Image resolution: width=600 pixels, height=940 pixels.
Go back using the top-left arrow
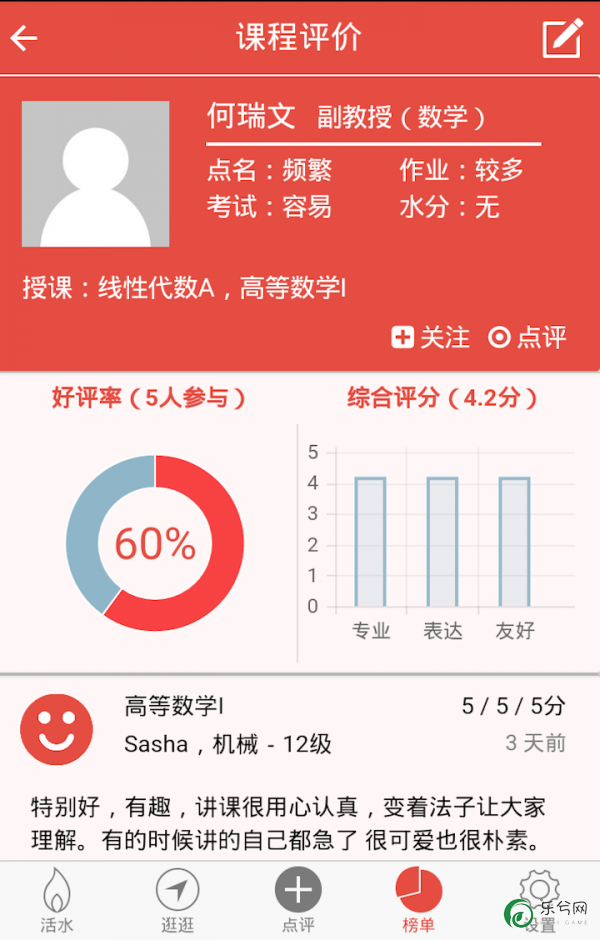24,38
